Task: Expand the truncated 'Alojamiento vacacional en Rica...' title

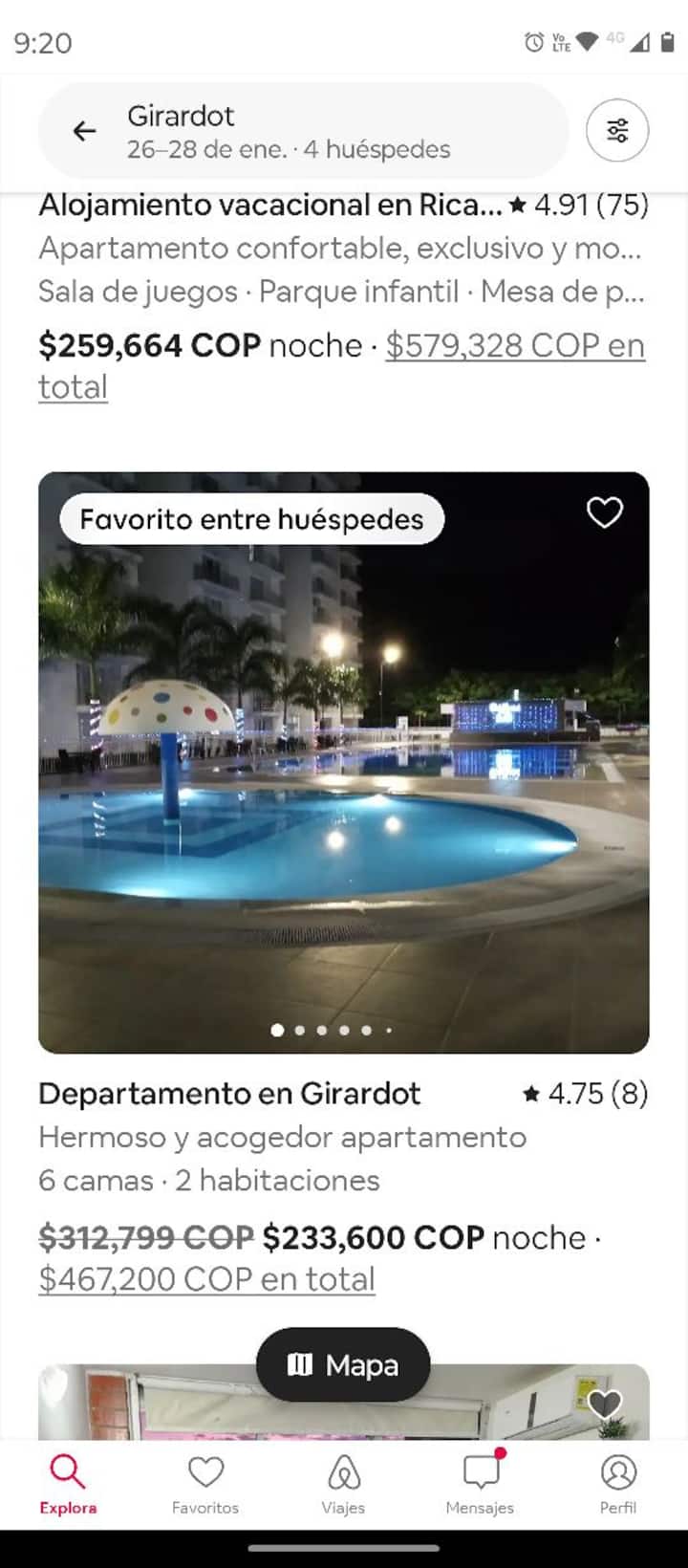Action: (x=268, y=205)
